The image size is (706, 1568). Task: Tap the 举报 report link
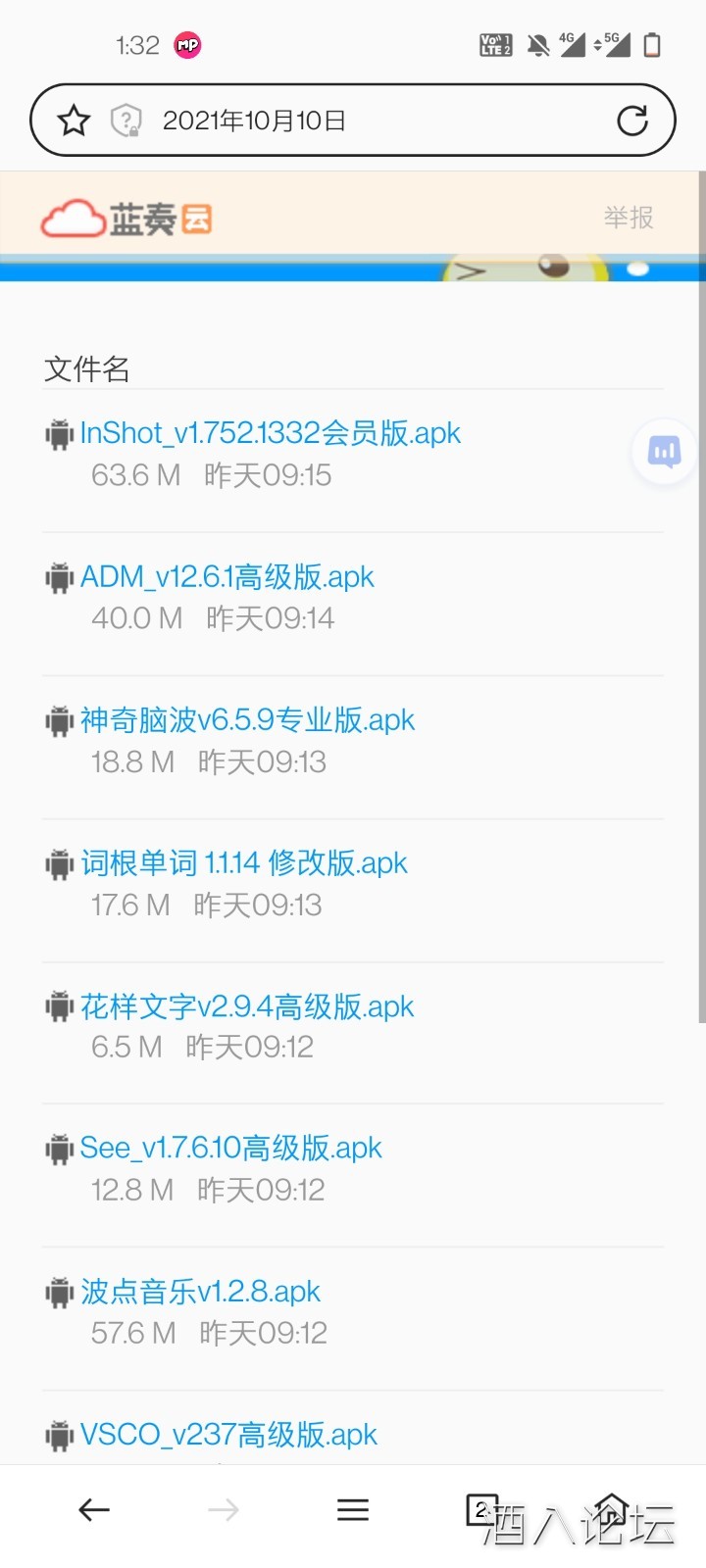629,218
